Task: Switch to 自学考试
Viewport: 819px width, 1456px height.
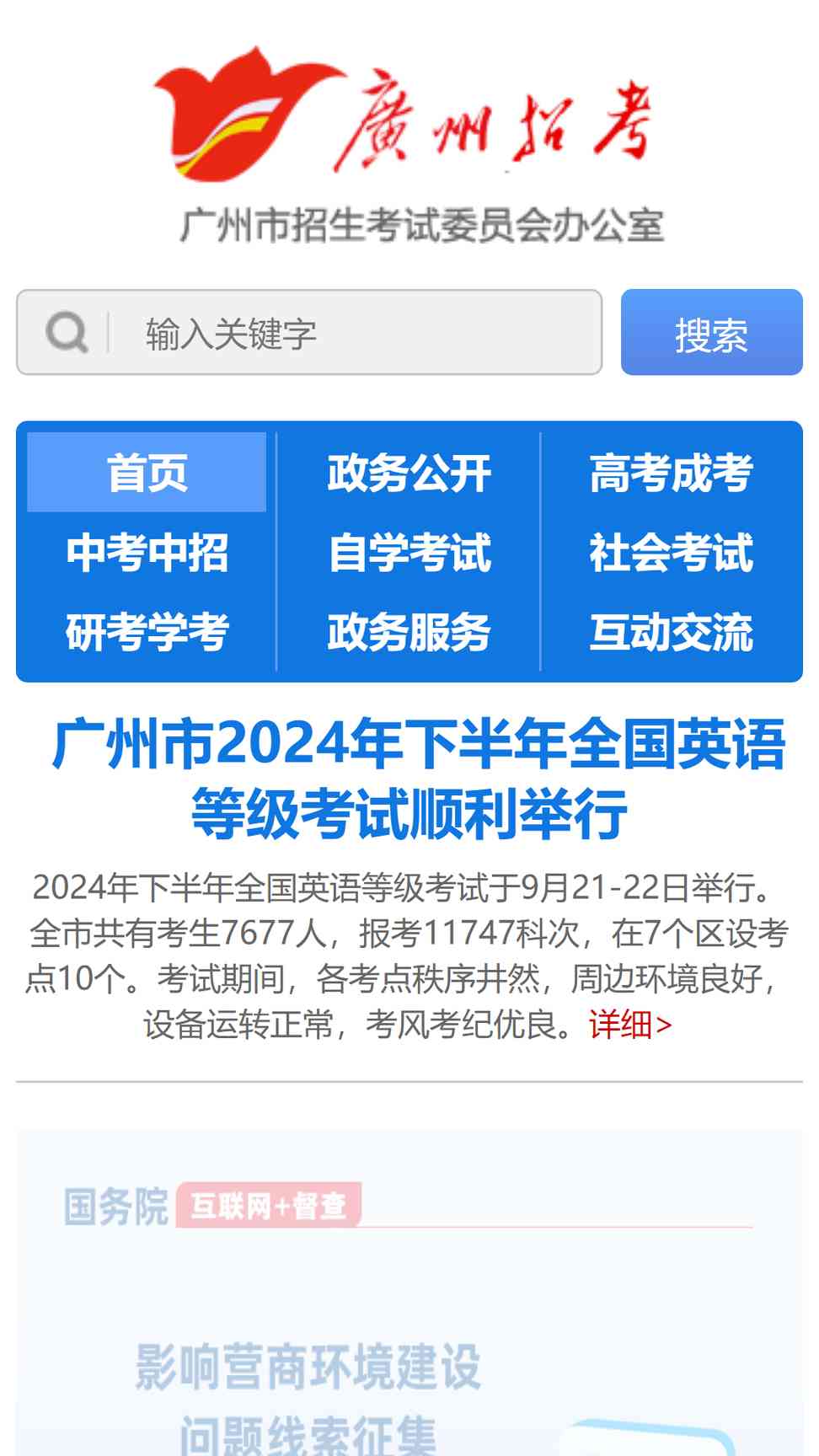Action: point(409,553)
